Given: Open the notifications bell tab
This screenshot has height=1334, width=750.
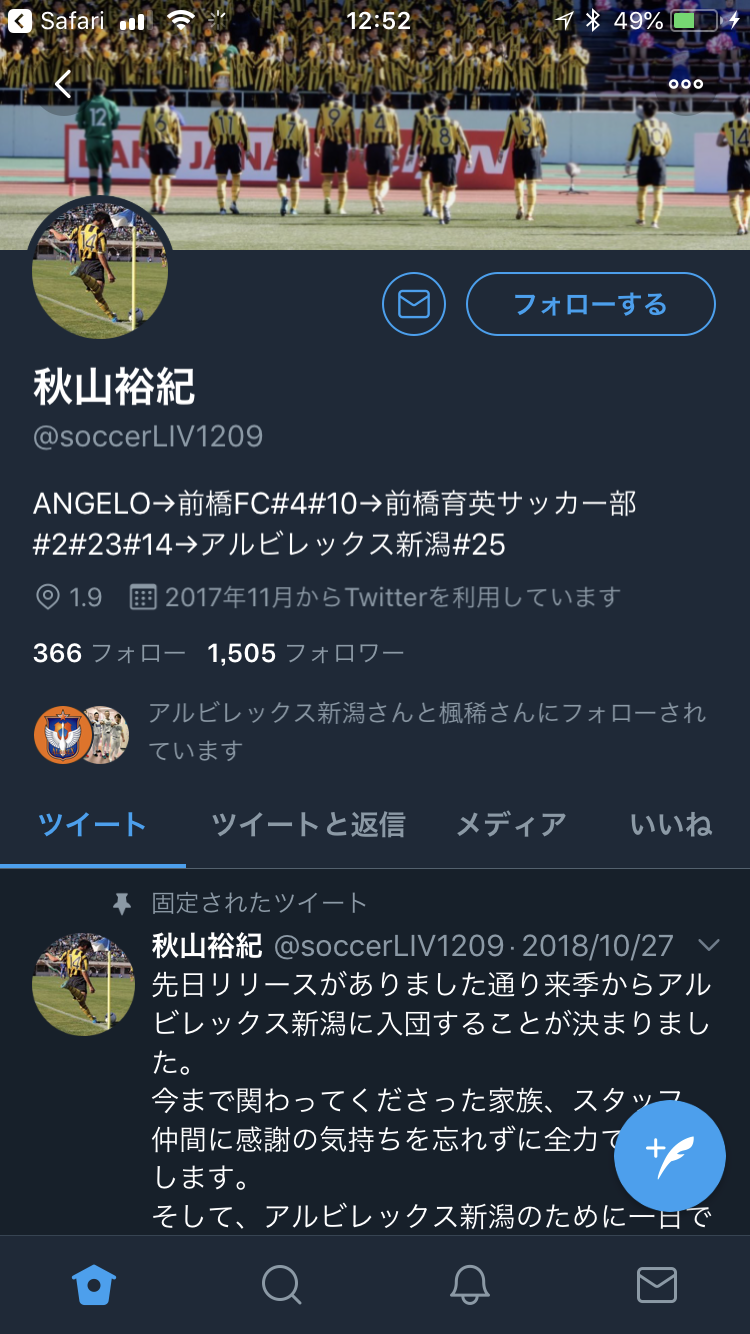Looking at the screenshot, I should [x=469, y=1284].
